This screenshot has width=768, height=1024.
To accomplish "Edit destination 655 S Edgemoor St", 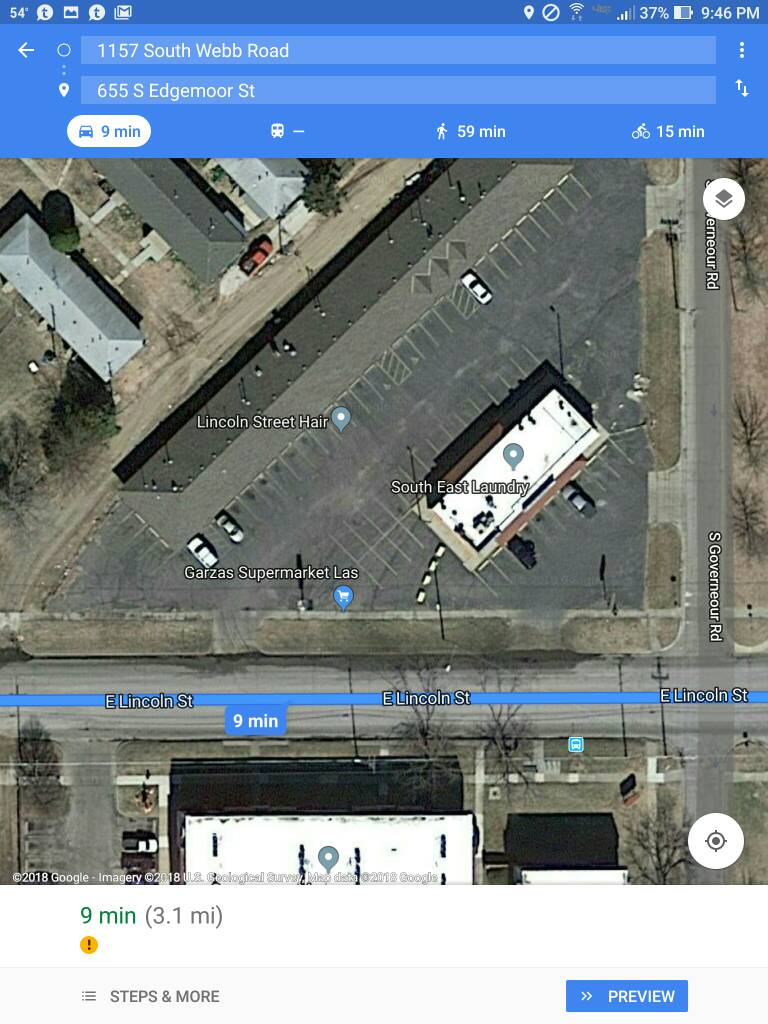I will tap(398, 90).
